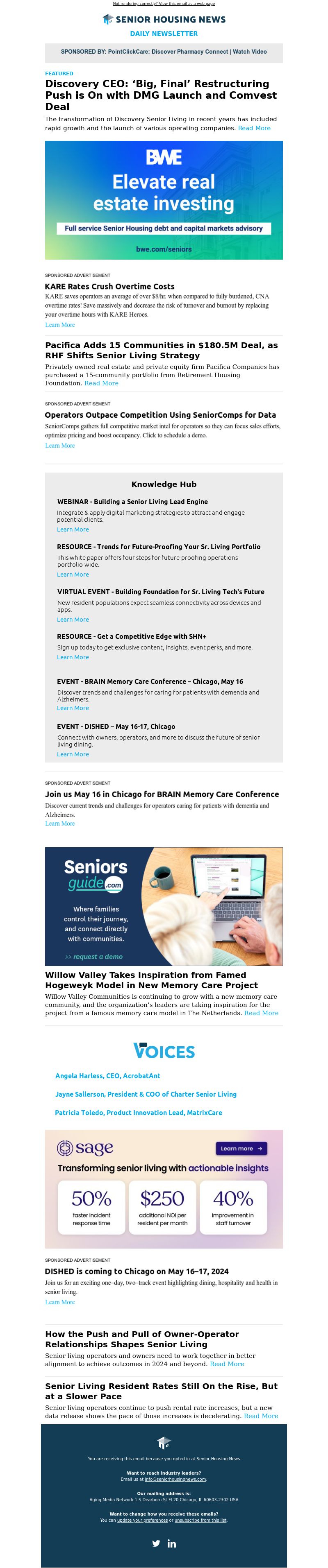Screen dimensions: 328x1568
Task: Learn More about the Senior Living Lead Engine webinar
Action: [x=73, y=529]
